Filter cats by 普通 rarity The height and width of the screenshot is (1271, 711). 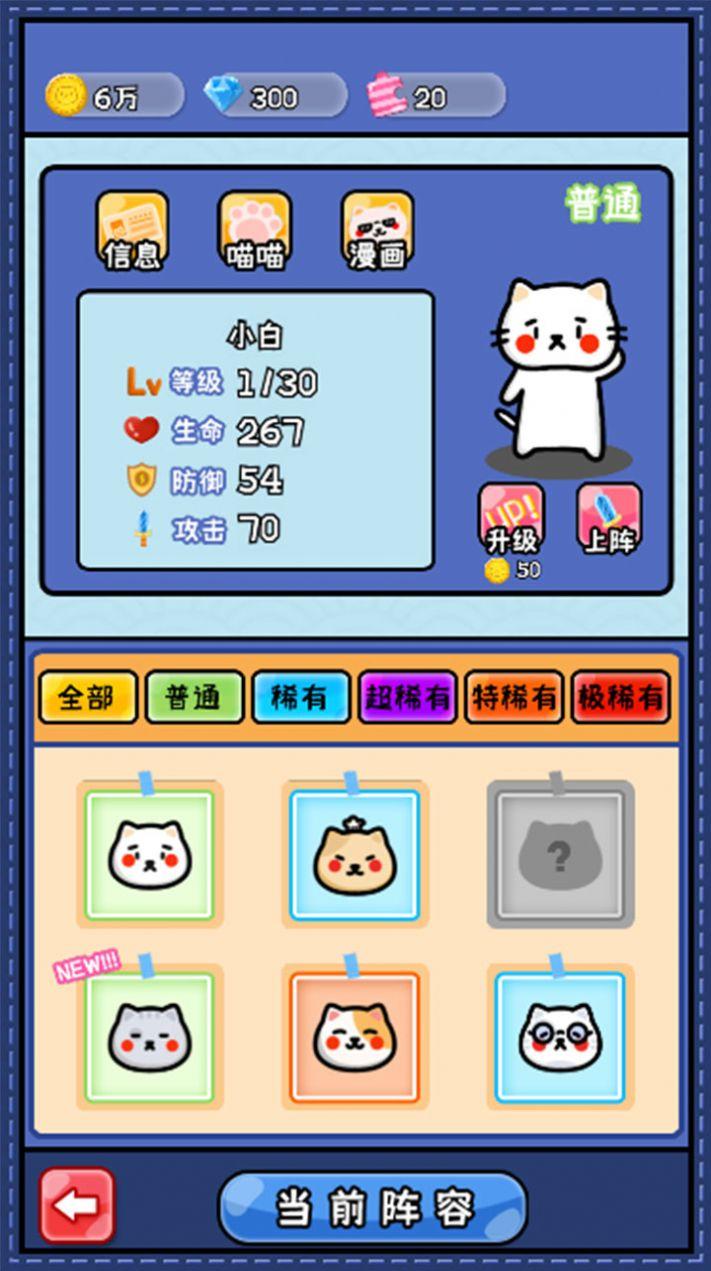(194, 697)
